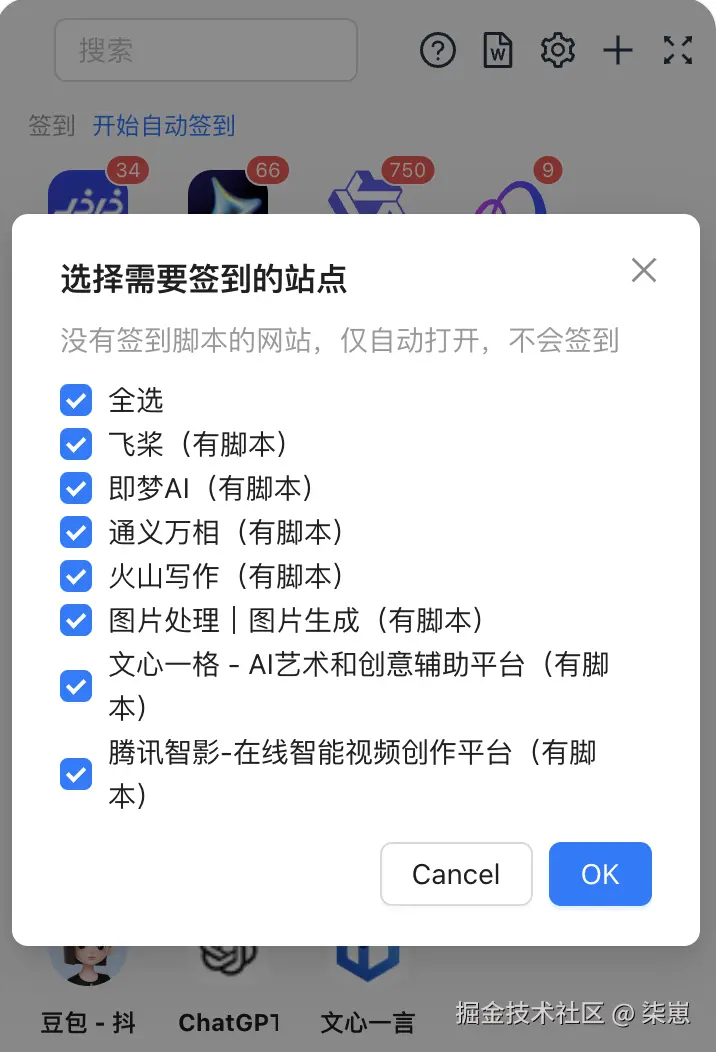This screenshot has width=716, height=1052.
Task: Toggle 图片处理｜图片生成 checkbox
Action: coord(76,620)
